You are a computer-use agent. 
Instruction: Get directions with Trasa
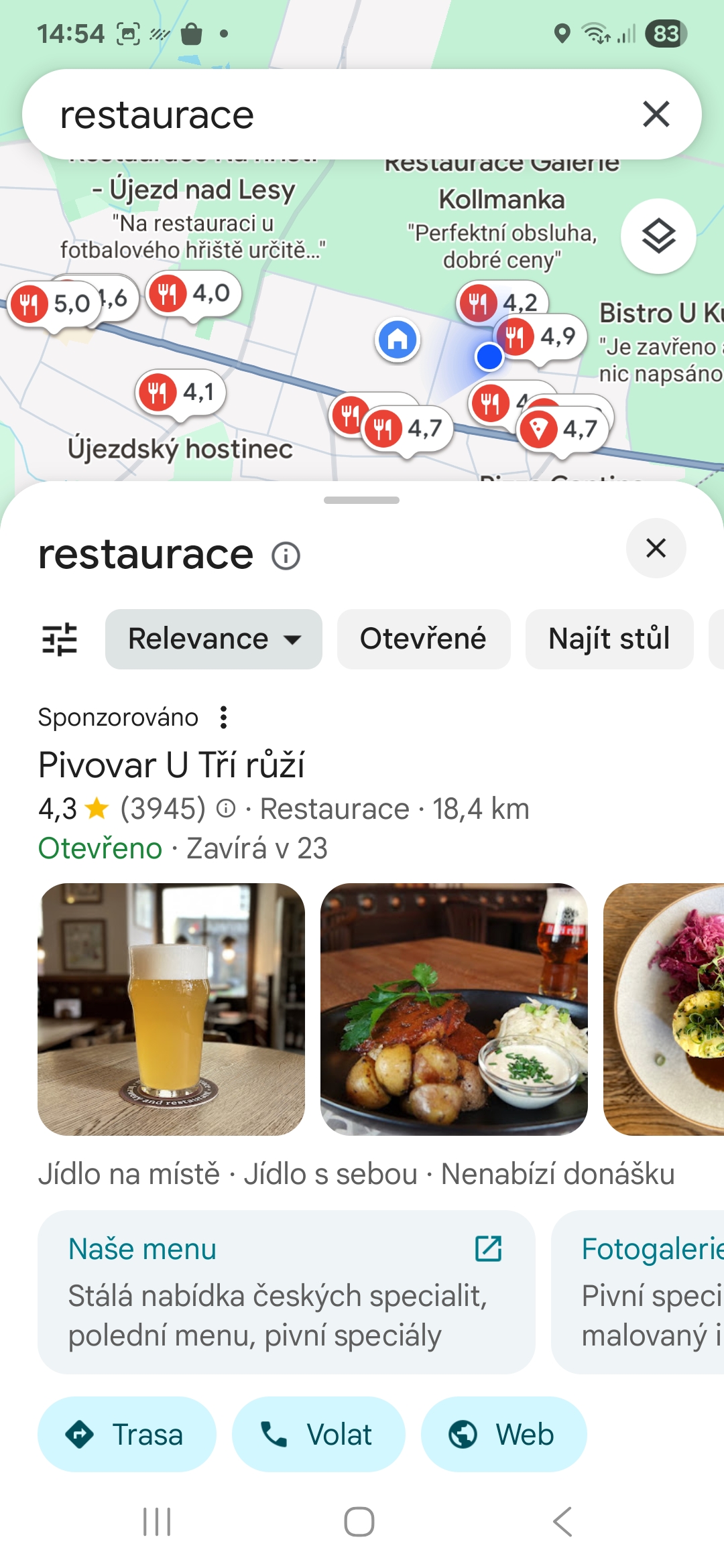pos(127,1434)
